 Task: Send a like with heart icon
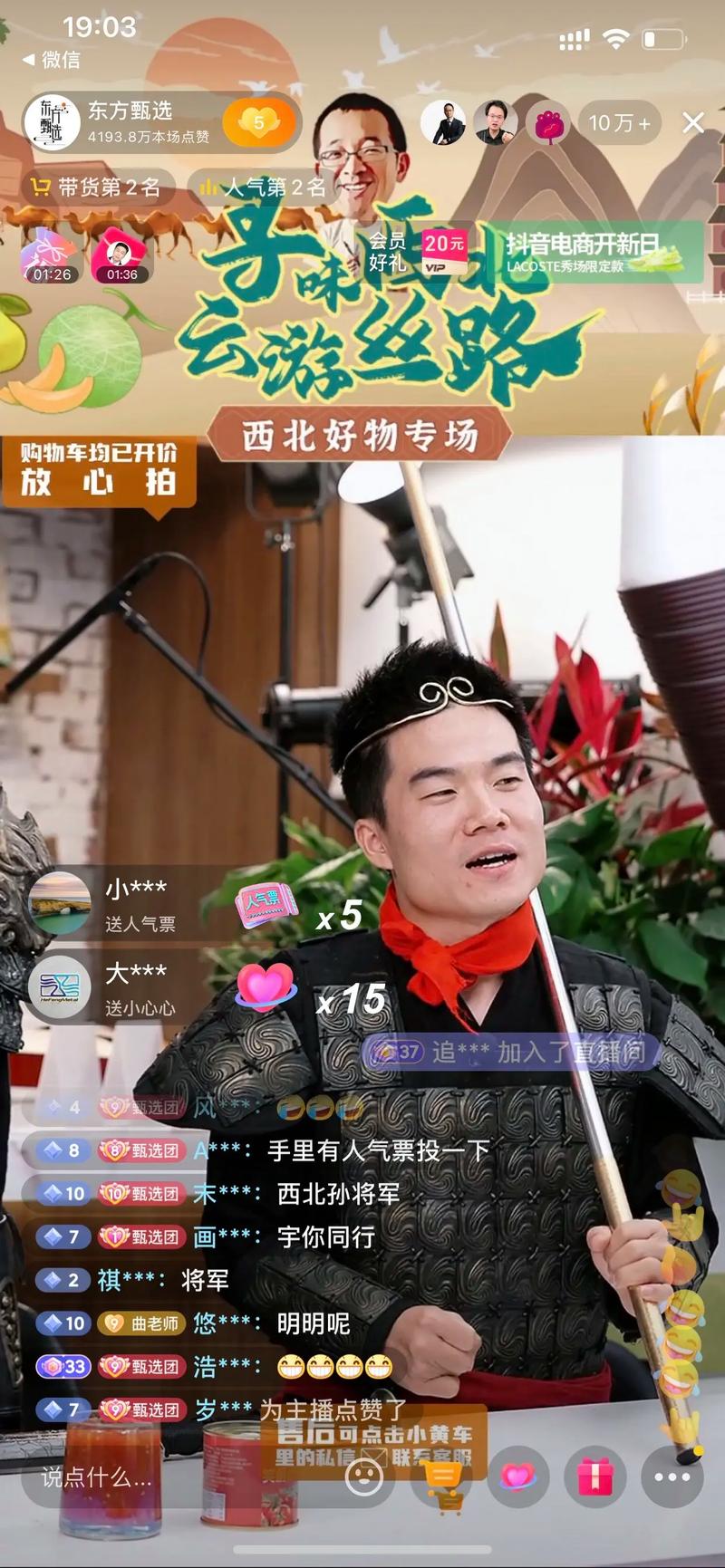[x=518, y=1477]
